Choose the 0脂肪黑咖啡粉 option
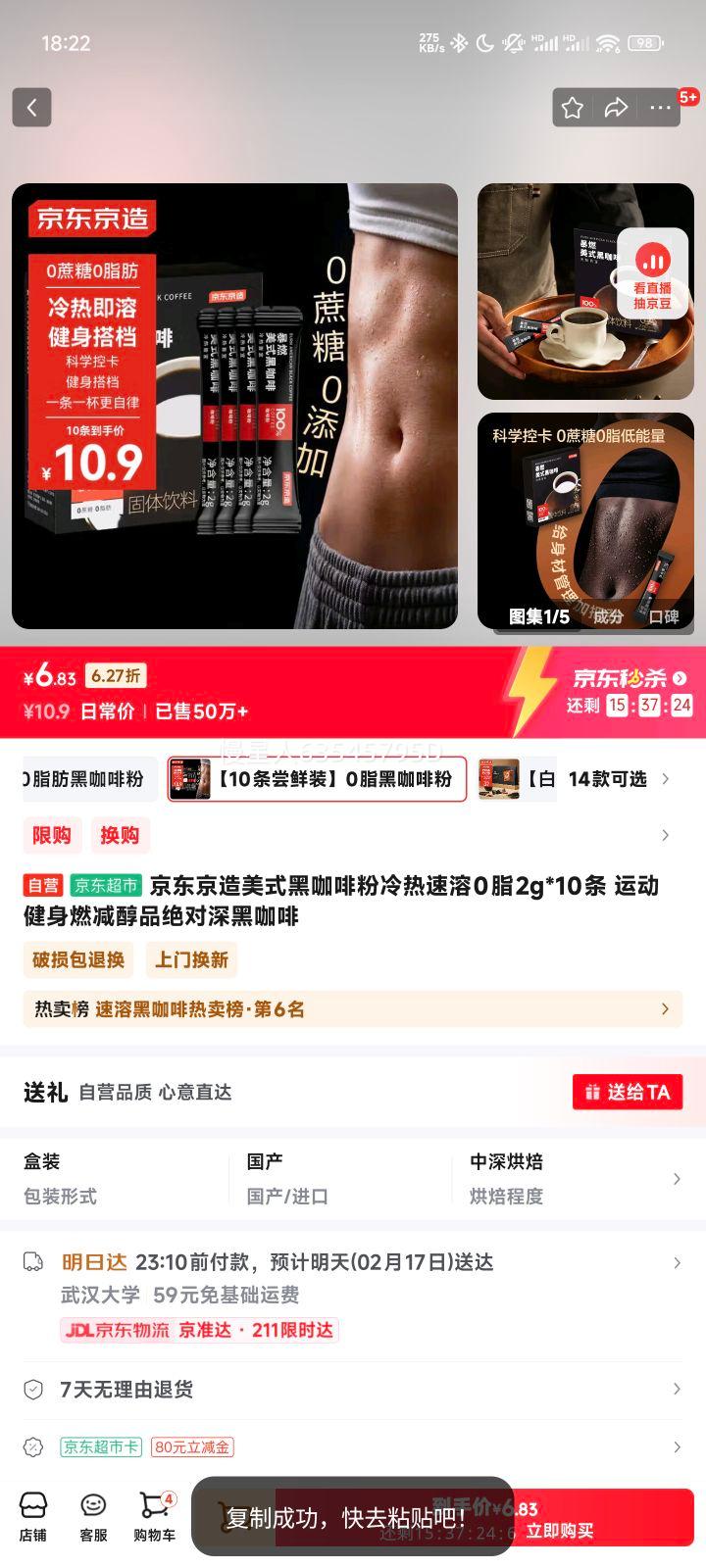 coord(76,779)
